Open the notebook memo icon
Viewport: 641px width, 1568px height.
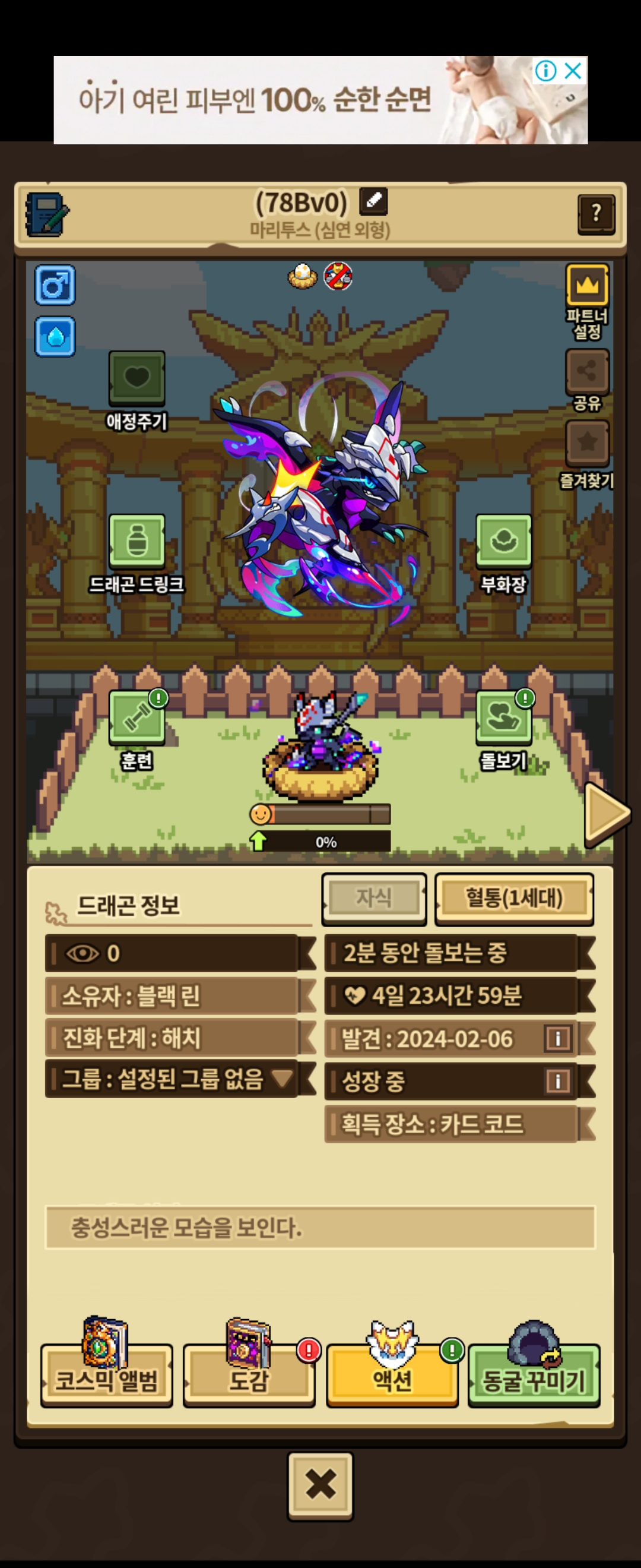pyautogui.click(x=47, y=214)
